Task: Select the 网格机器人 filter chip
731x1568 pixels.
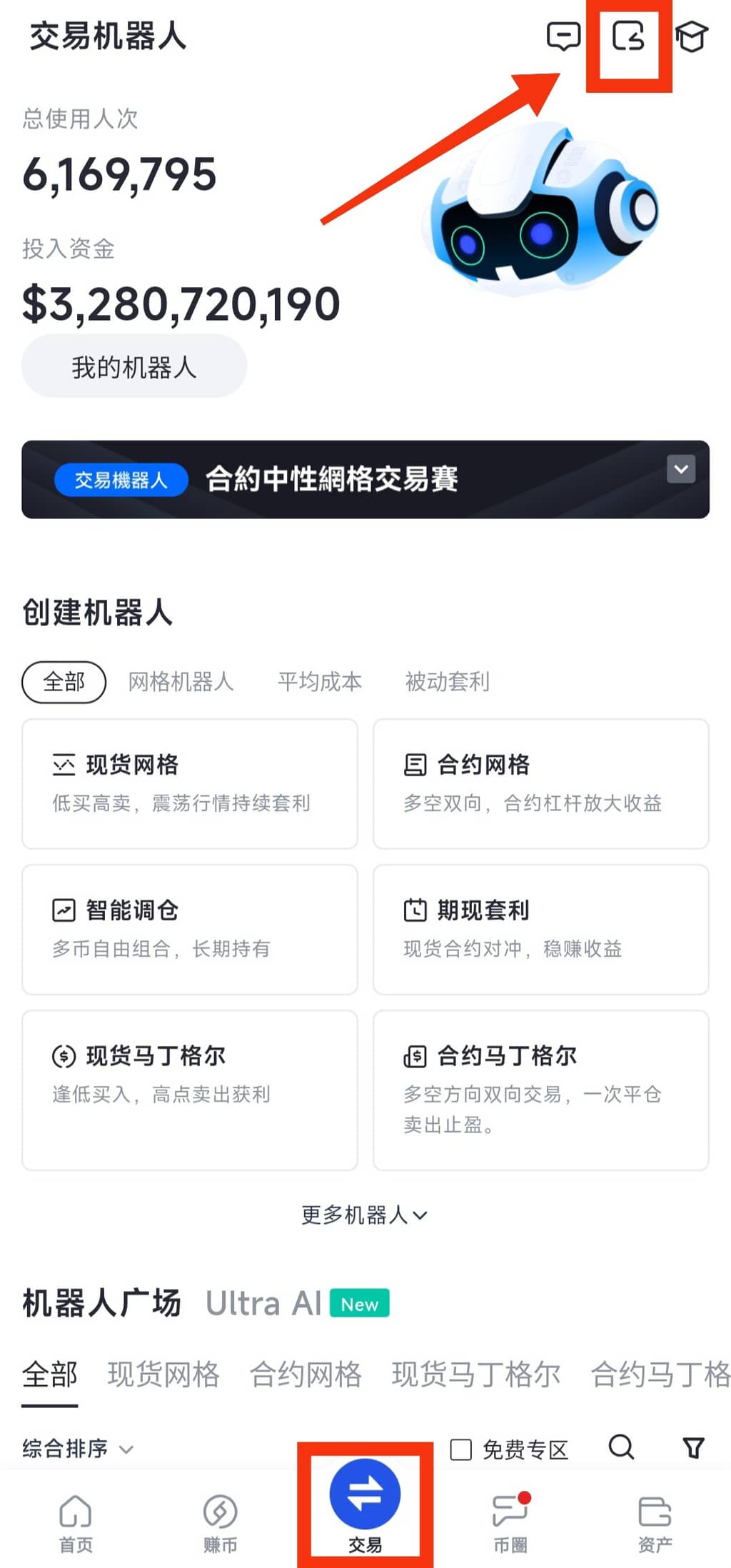Action: pyautogui.click(x=181, y=682)
